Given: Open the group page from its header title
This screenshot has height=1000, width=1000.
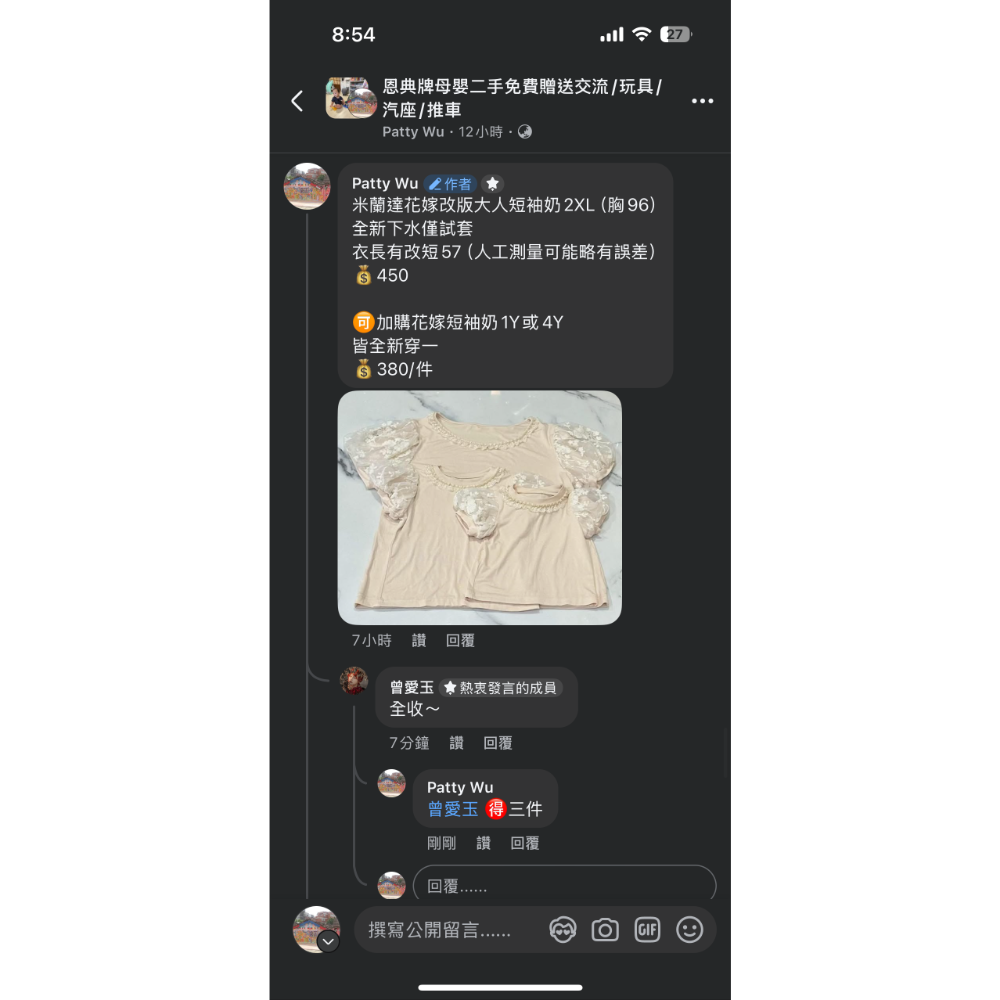Looking at the screenshot, I should (522, 98).
